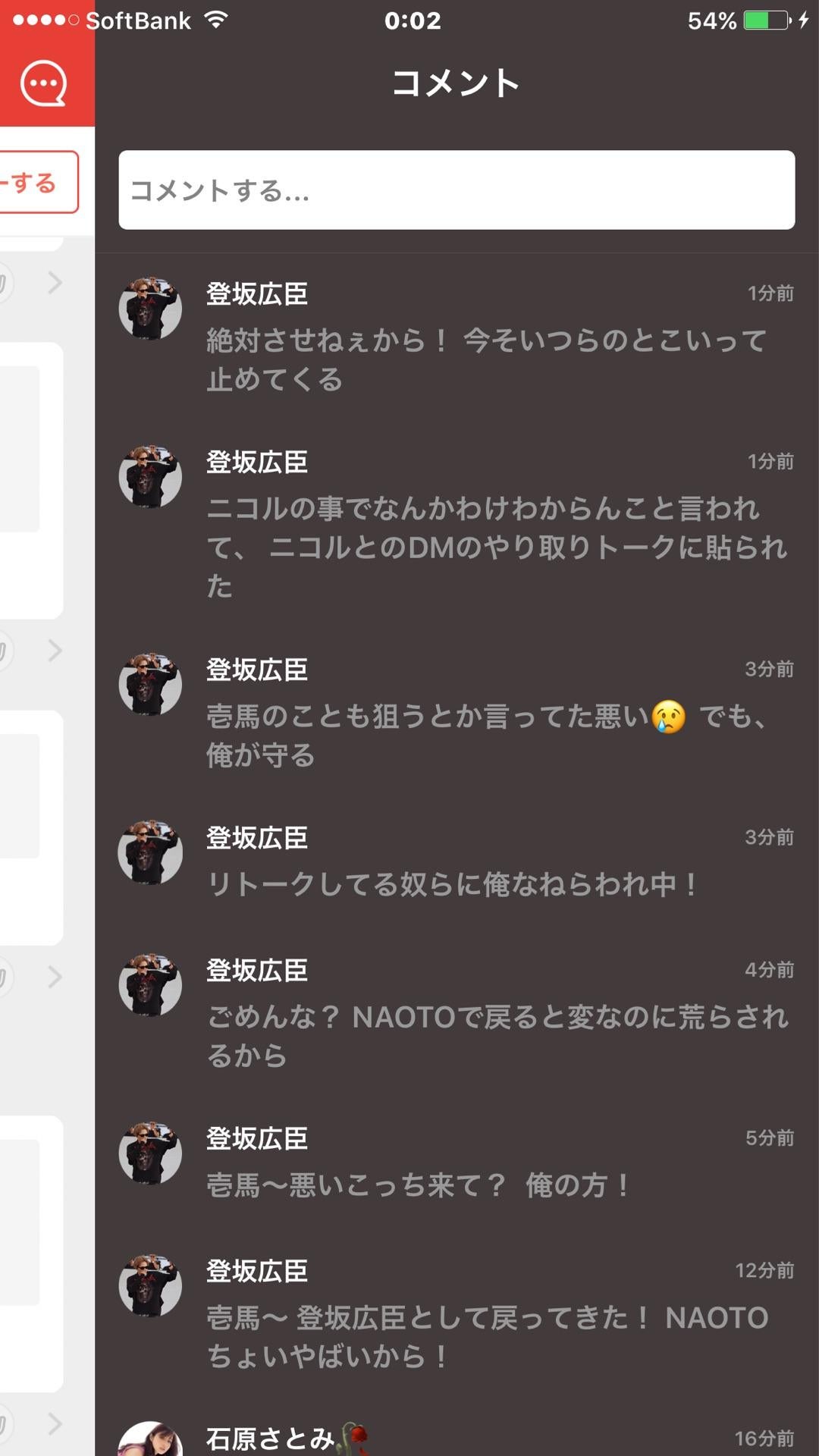Tap the battery icon in the status bar

coord(765,20)
